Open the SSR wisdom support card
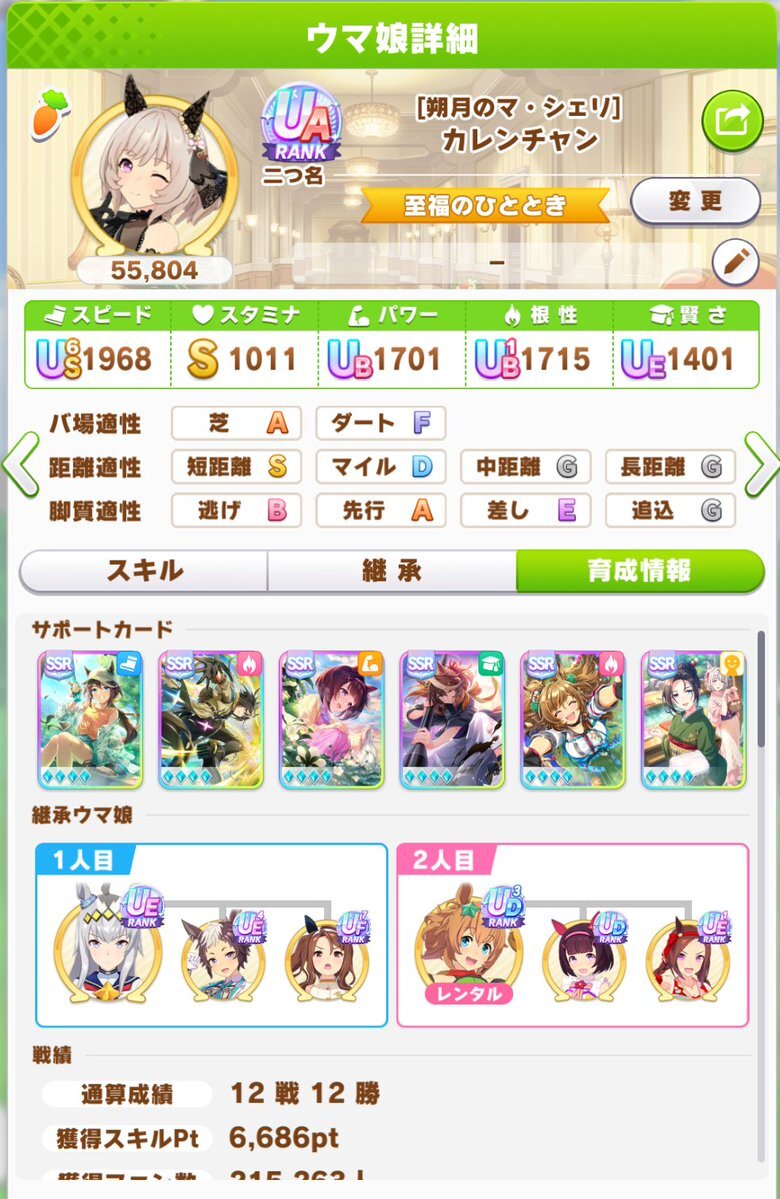Viewport: 780px width, 1199px height. tap(452, 720)
